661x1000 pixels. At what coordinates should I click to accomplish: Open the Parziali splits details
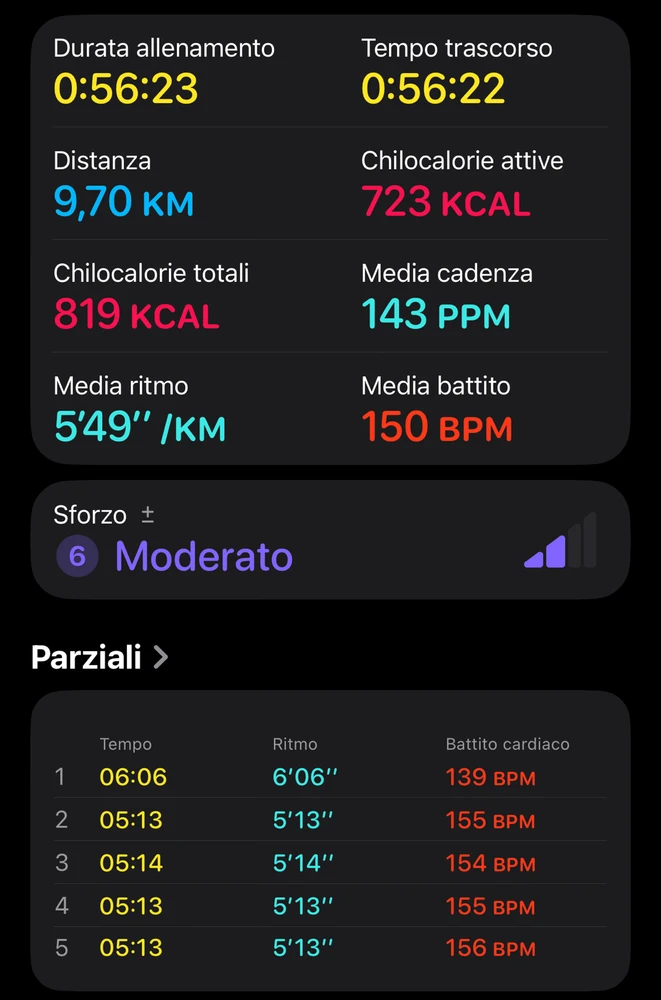100,657
